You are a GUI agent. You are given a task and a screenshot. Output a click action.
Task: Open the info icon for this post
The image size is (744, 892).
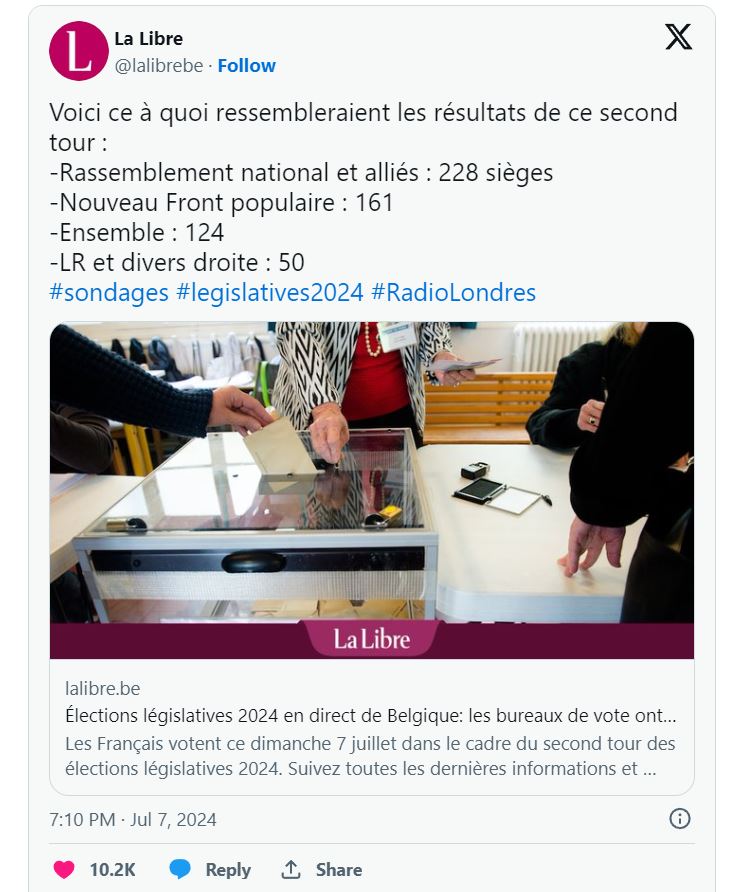tap(679, 819)
